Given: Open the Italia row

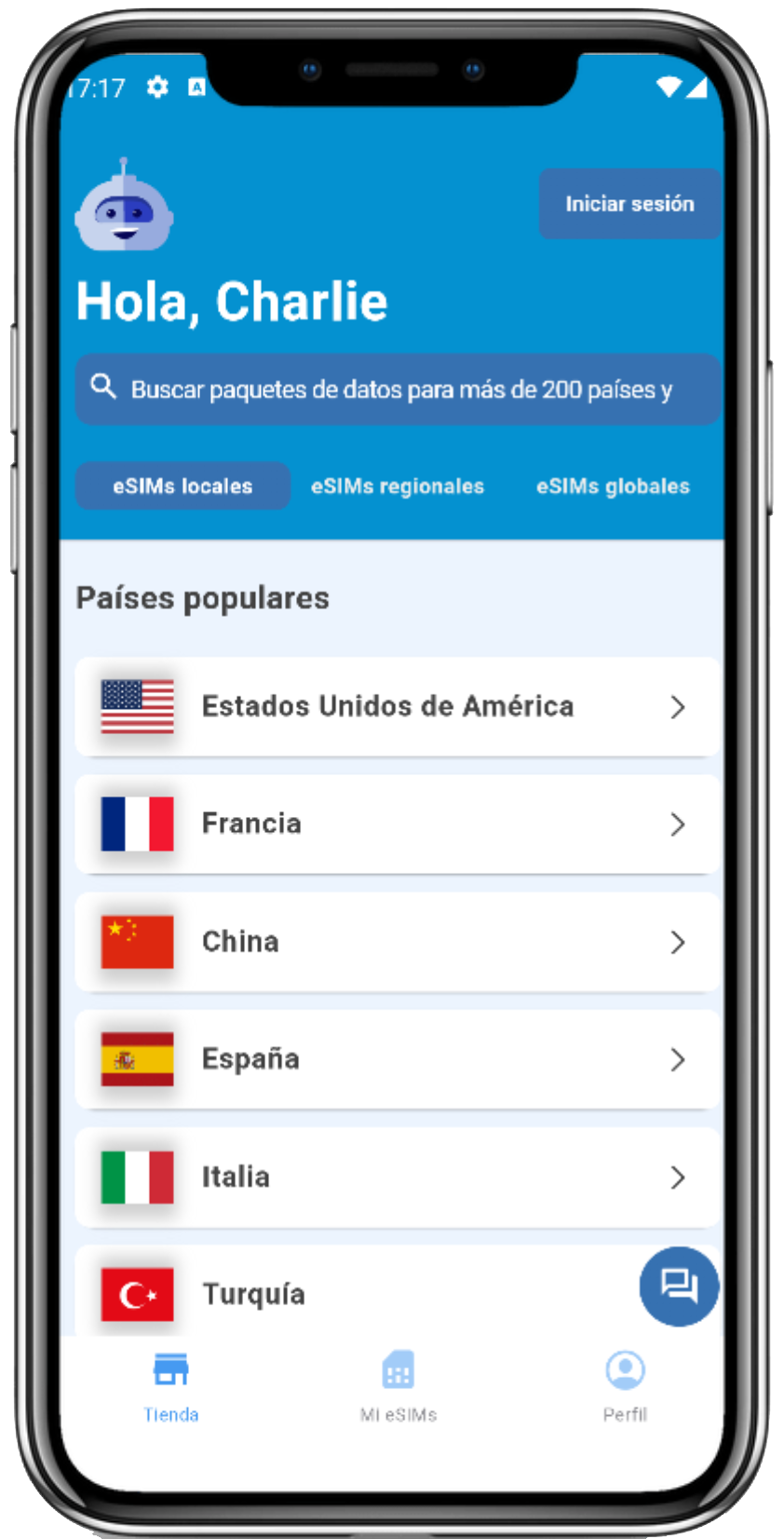Looking at the screenshot, I should [398, 1177].
